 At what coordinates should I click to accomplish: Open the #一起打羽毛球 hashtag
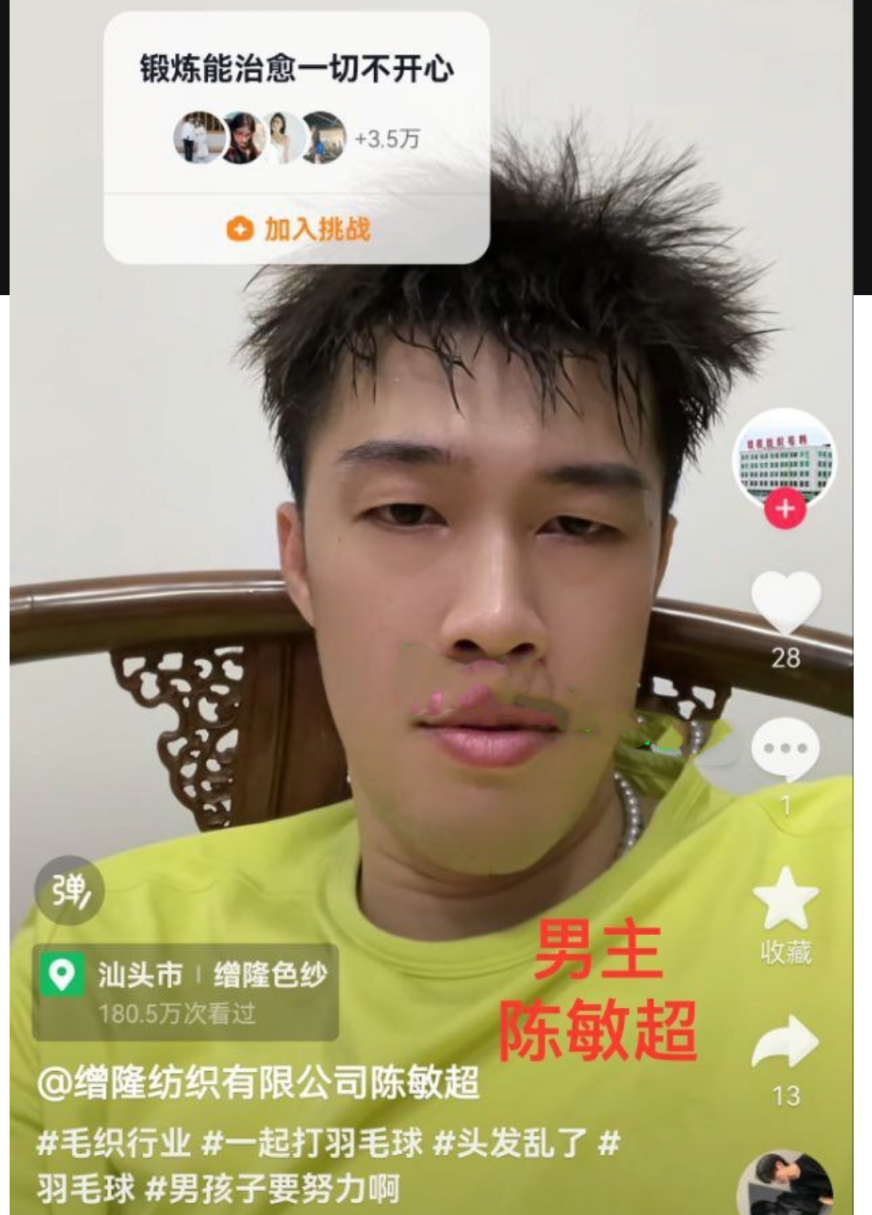[x=309, y=1143]
